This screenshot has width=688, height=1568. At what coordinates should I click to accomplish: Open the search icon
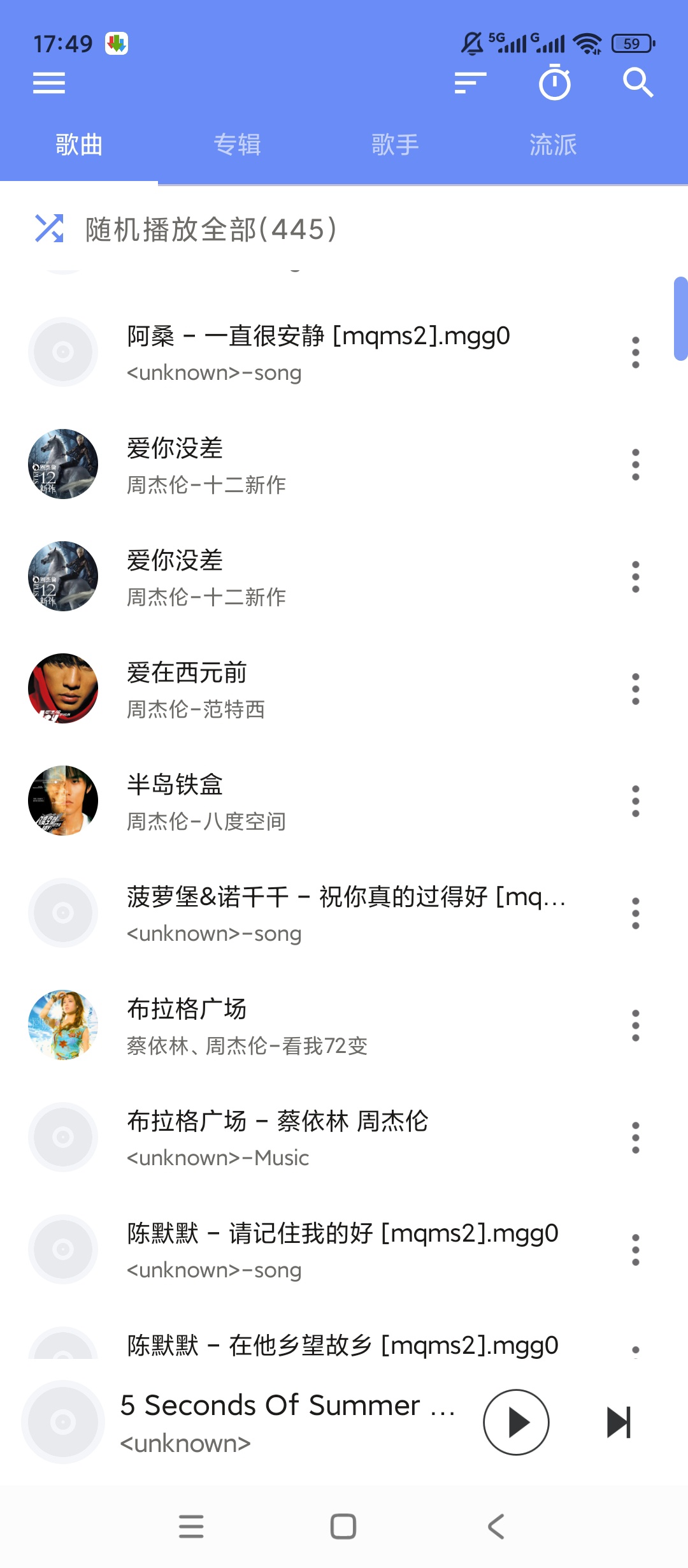pos(638,83)
